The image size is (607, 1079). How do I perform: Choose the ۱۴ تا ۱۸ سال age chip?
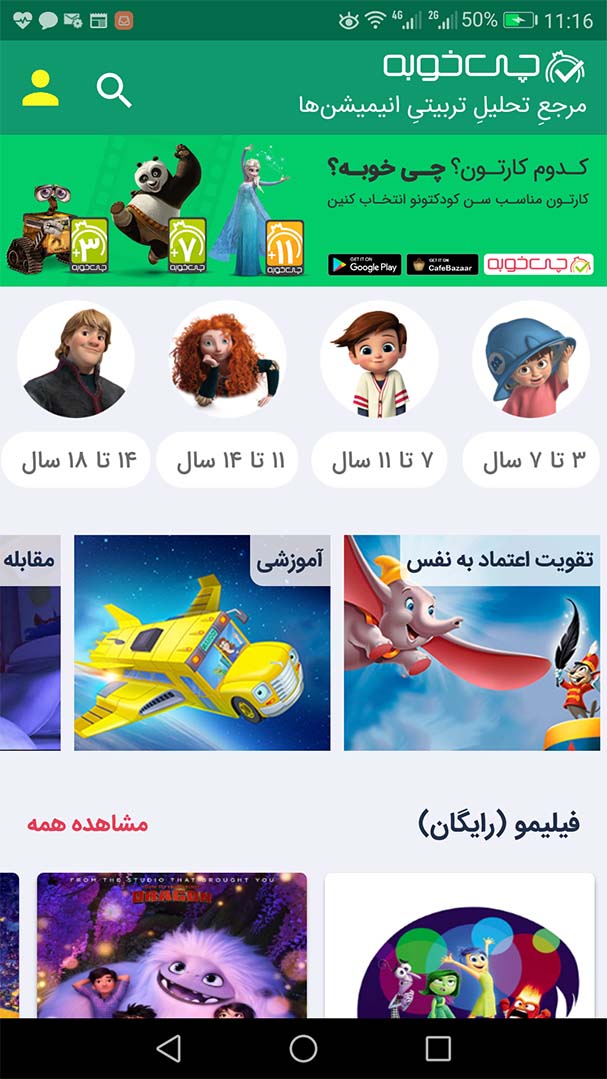76,460
